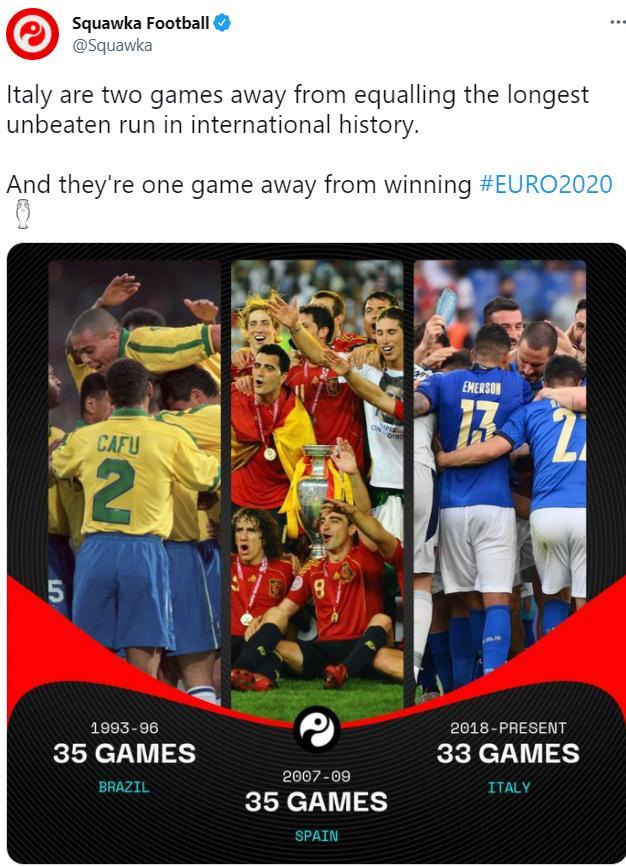Open the #EURO2020 hashtag link
Viewport: 626px width, 867px height.
546,185
